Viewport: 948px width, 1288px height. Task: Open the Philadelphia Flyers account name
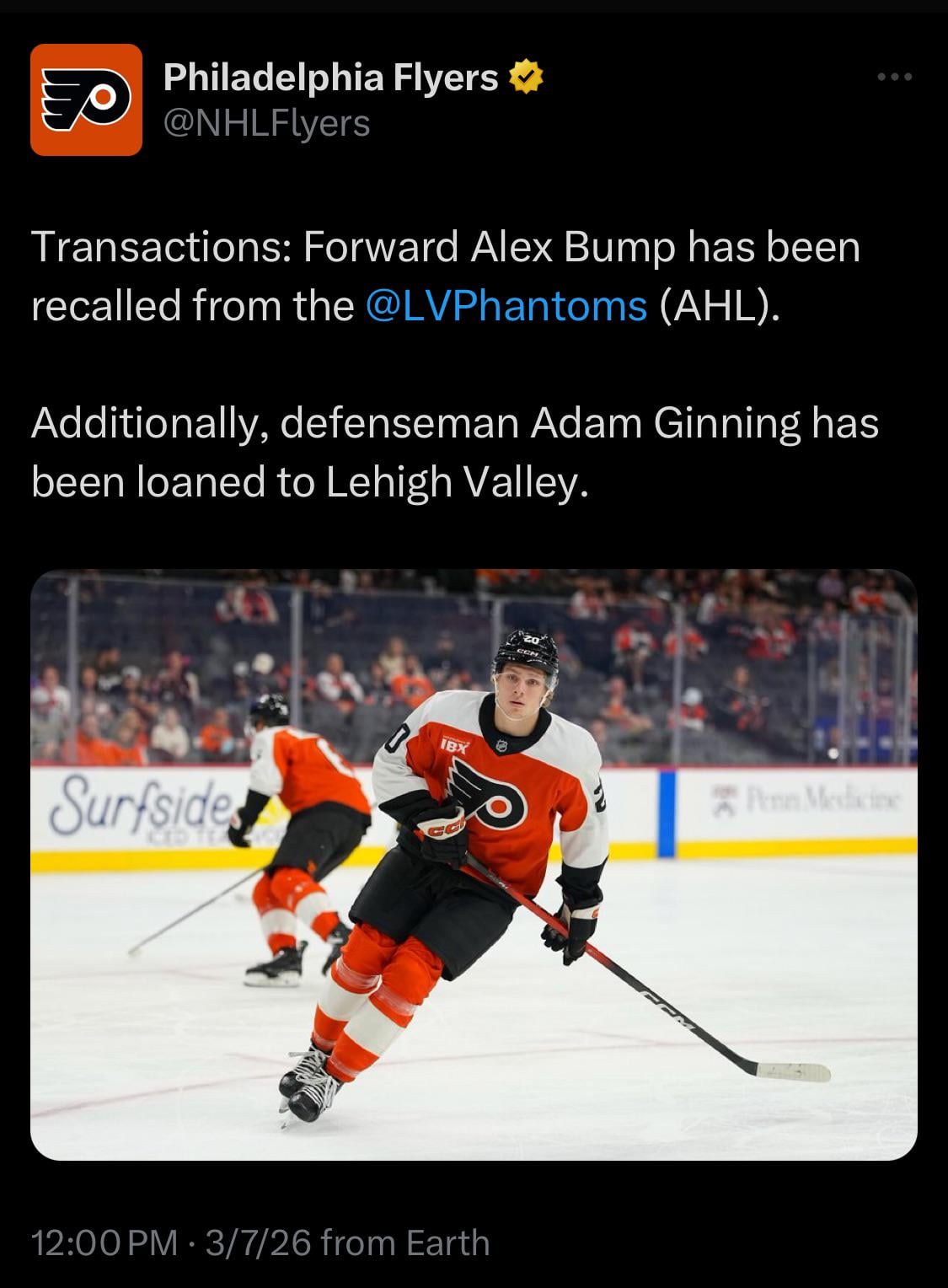pos(330,78)
